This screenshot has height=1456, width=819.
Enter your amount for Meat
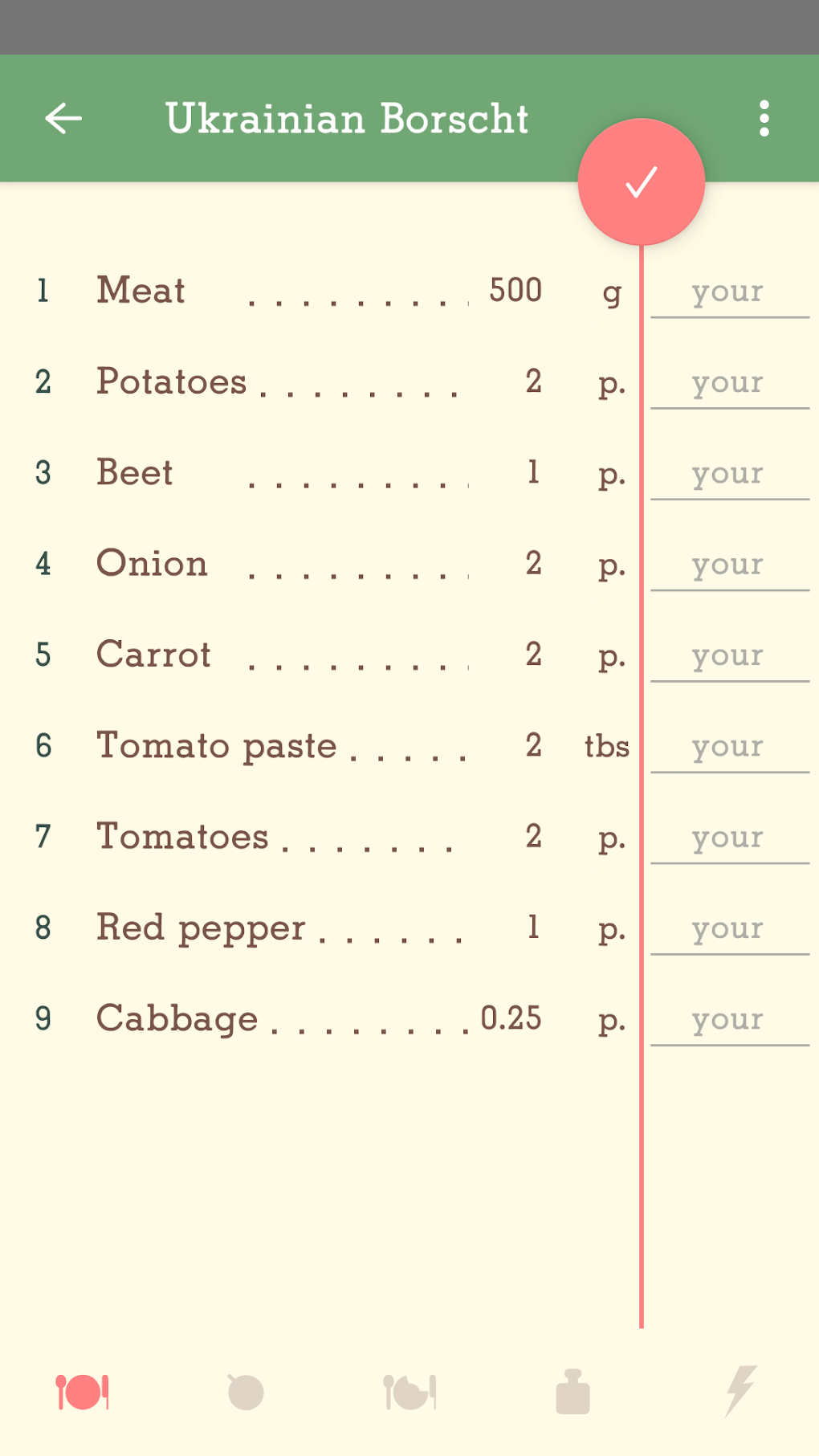[729, 292]
